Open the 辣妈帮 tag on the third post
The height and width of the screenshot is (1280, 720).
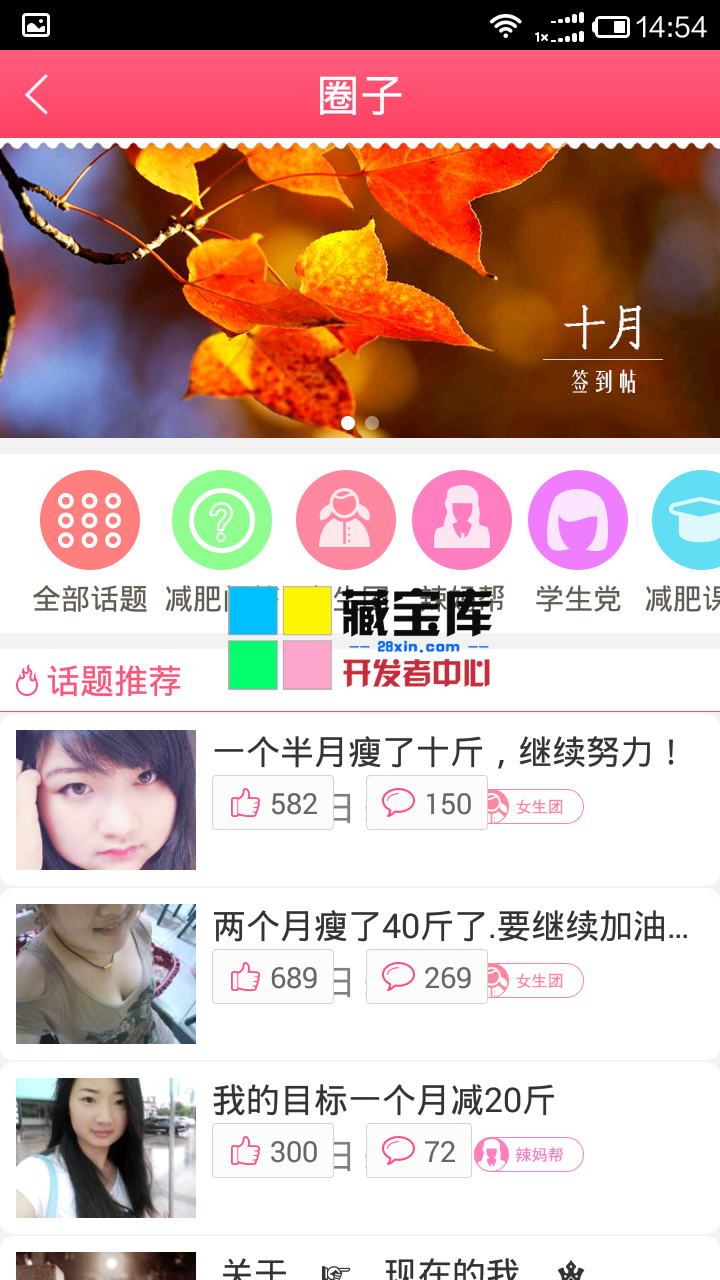[530, 1155]
